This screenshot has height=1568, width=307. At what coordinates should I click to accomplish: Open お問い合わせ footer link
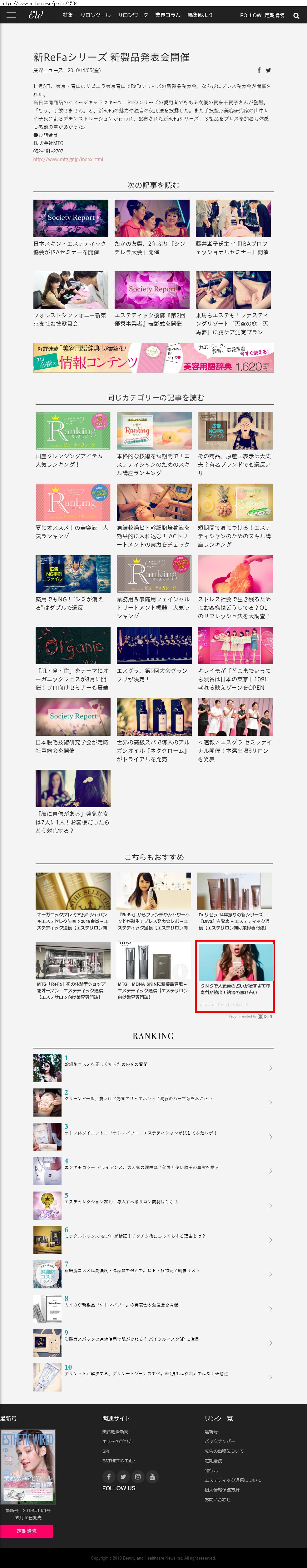pyautogui.click(x=217, y=1499)
